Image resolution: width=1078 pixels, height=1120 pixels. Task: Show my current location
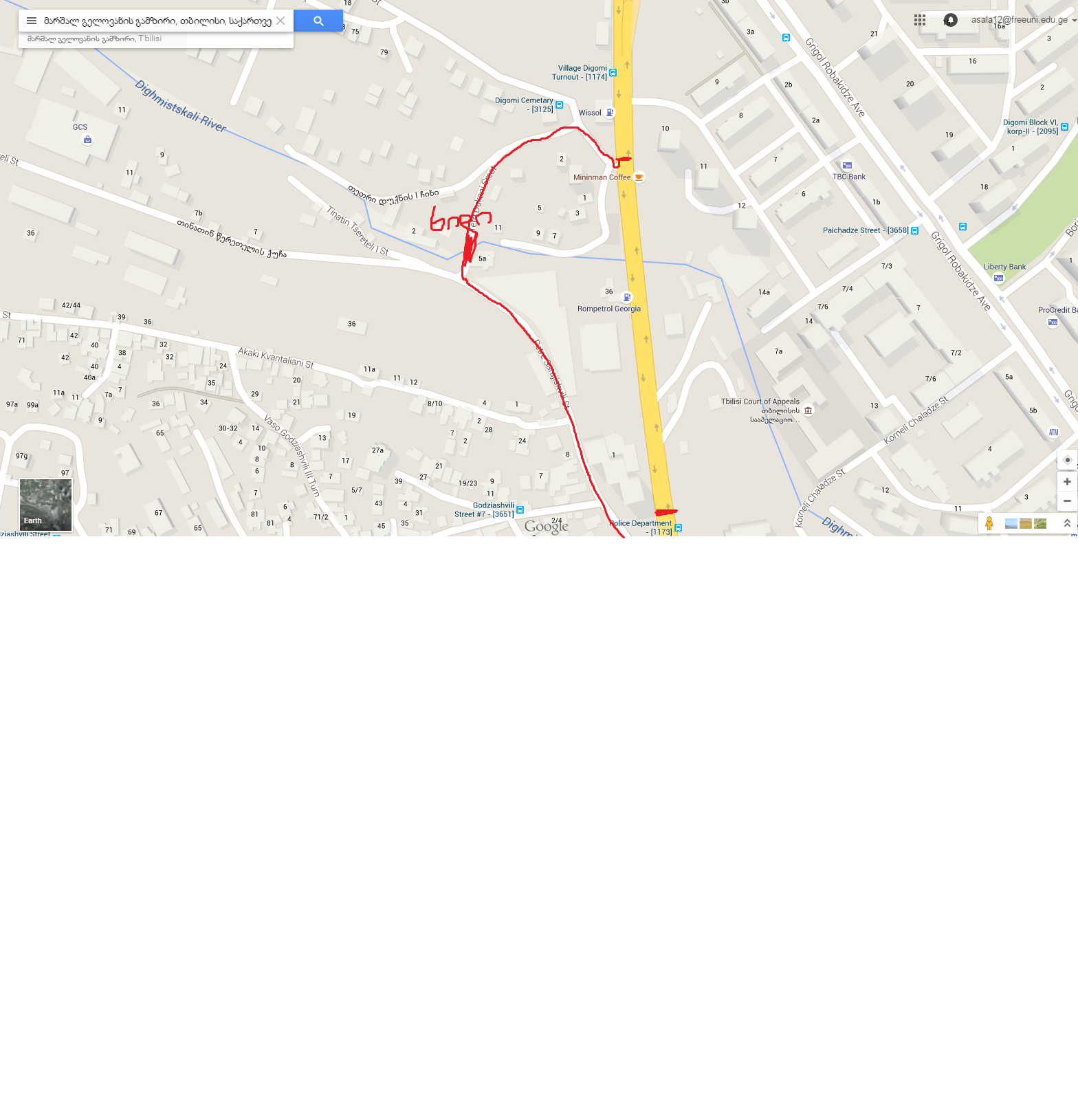point(1067,460)
